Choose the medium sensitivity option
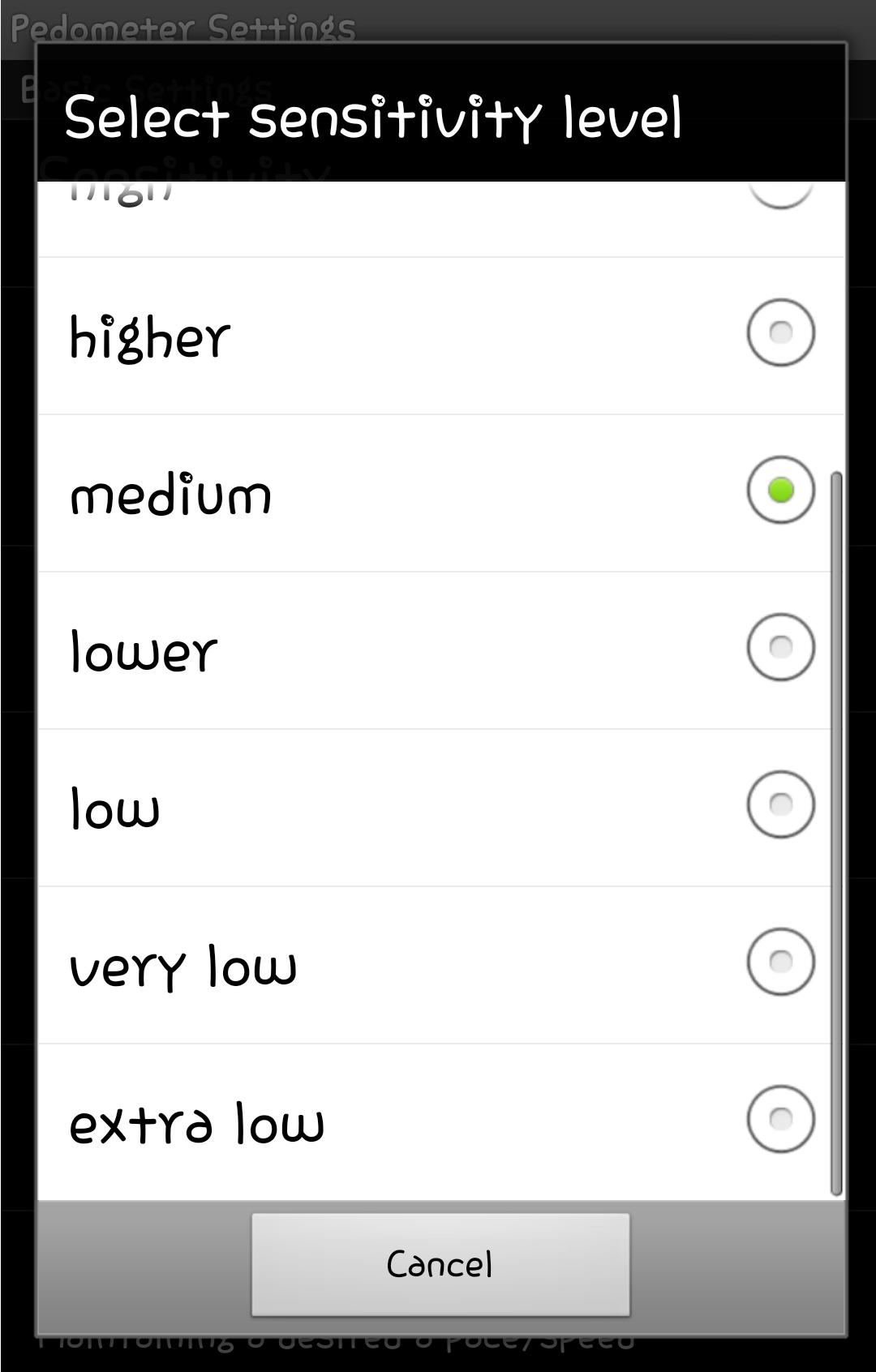The height and width of the screenshot is (1372, 876). pos(779,490)
